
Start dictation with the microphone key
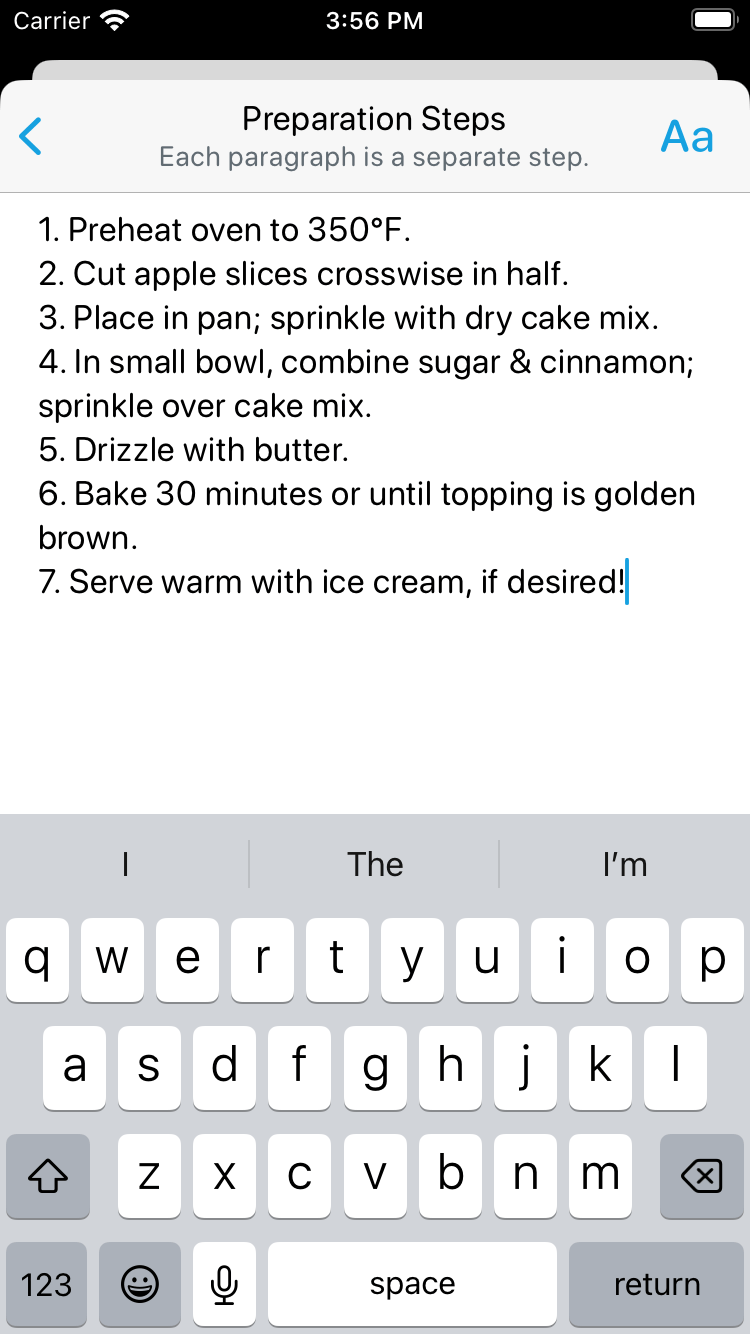(225, 1284)
